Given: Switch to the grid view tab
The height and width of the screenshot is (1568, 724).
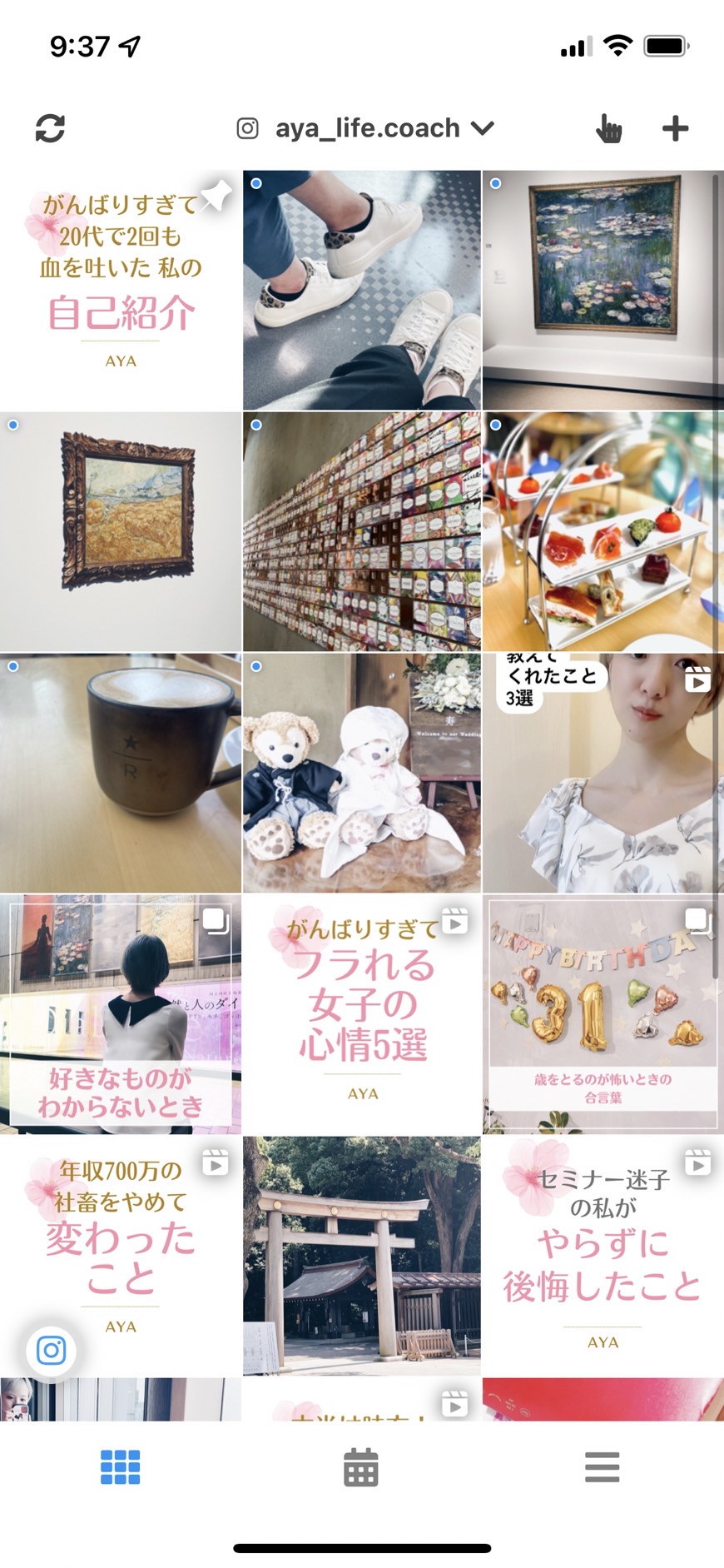Looking at the screenshot, I should [120, 1466].
